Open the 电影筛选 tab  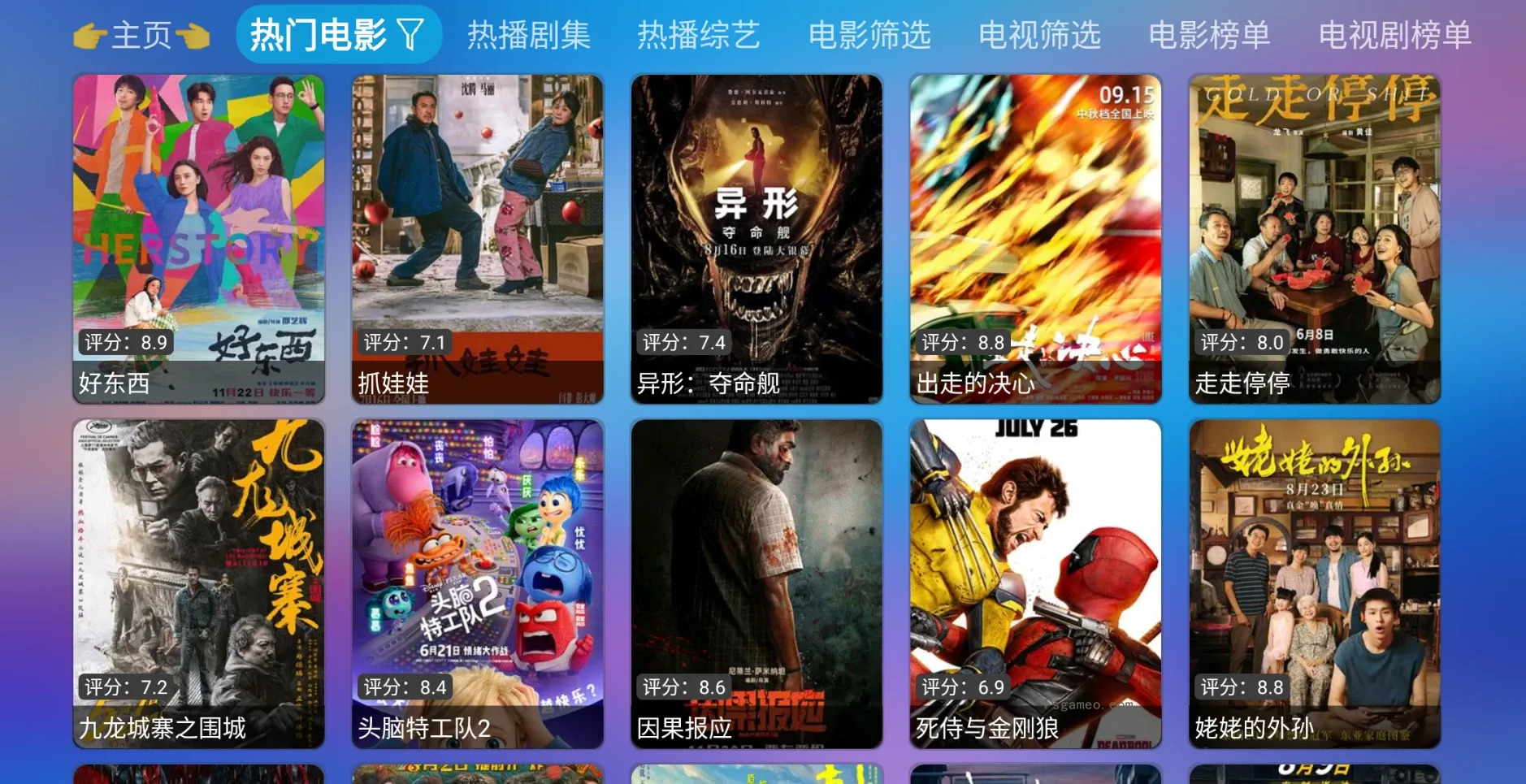coord(869,36)
